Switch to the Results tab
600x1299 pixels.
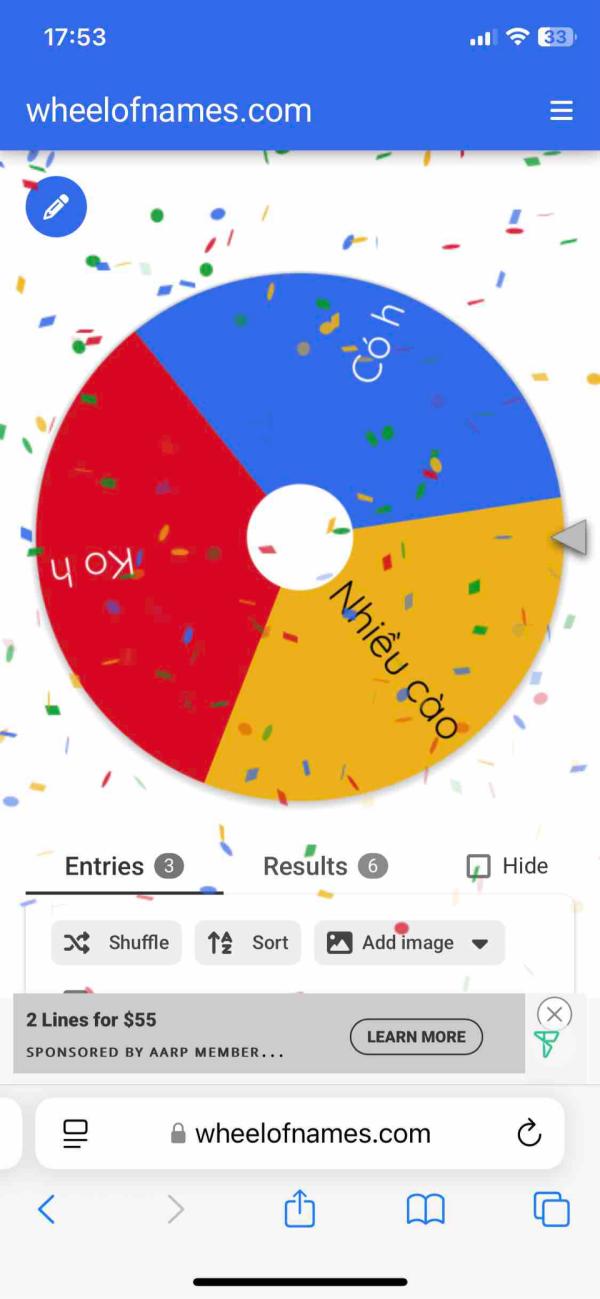pos(324,866)
